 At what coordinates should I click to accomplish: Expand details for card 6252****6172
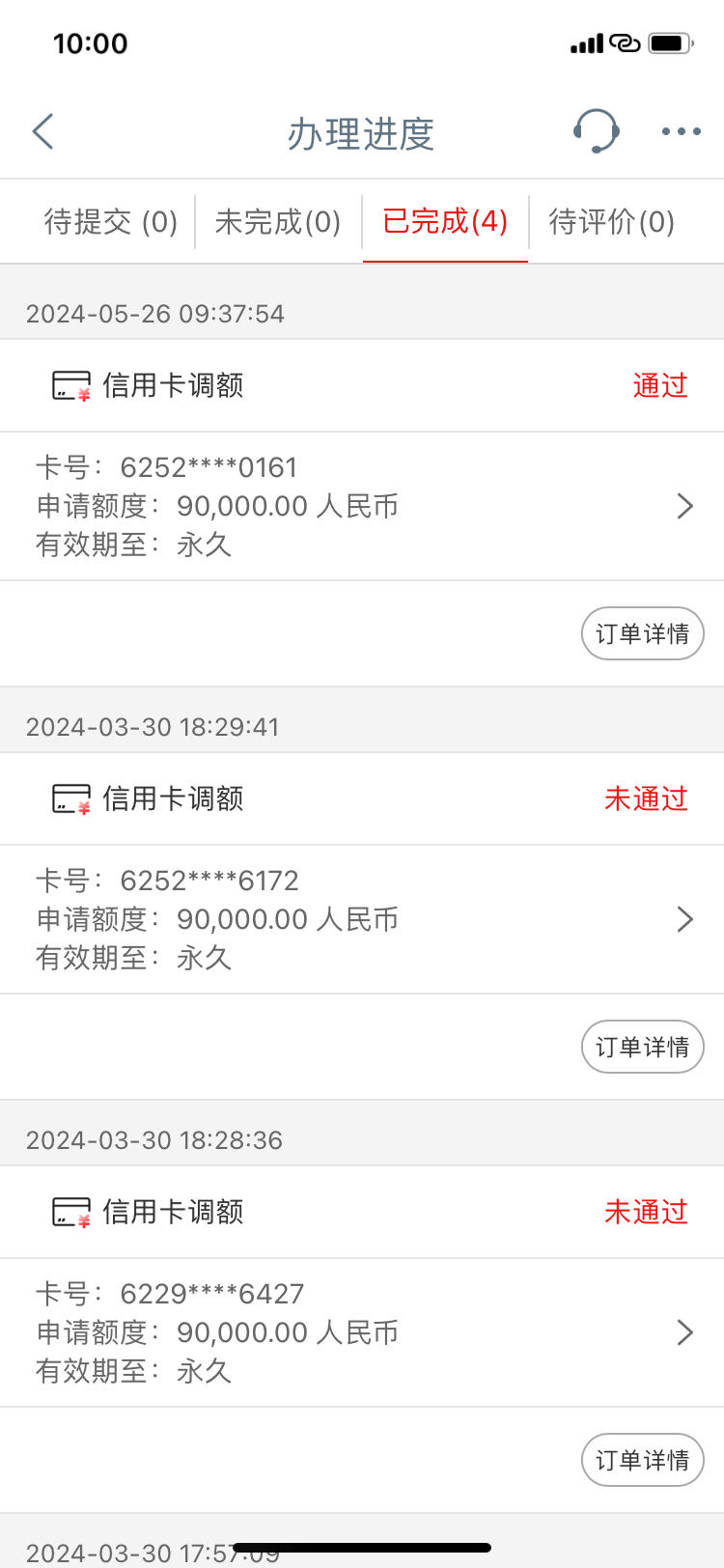(685, 918)
